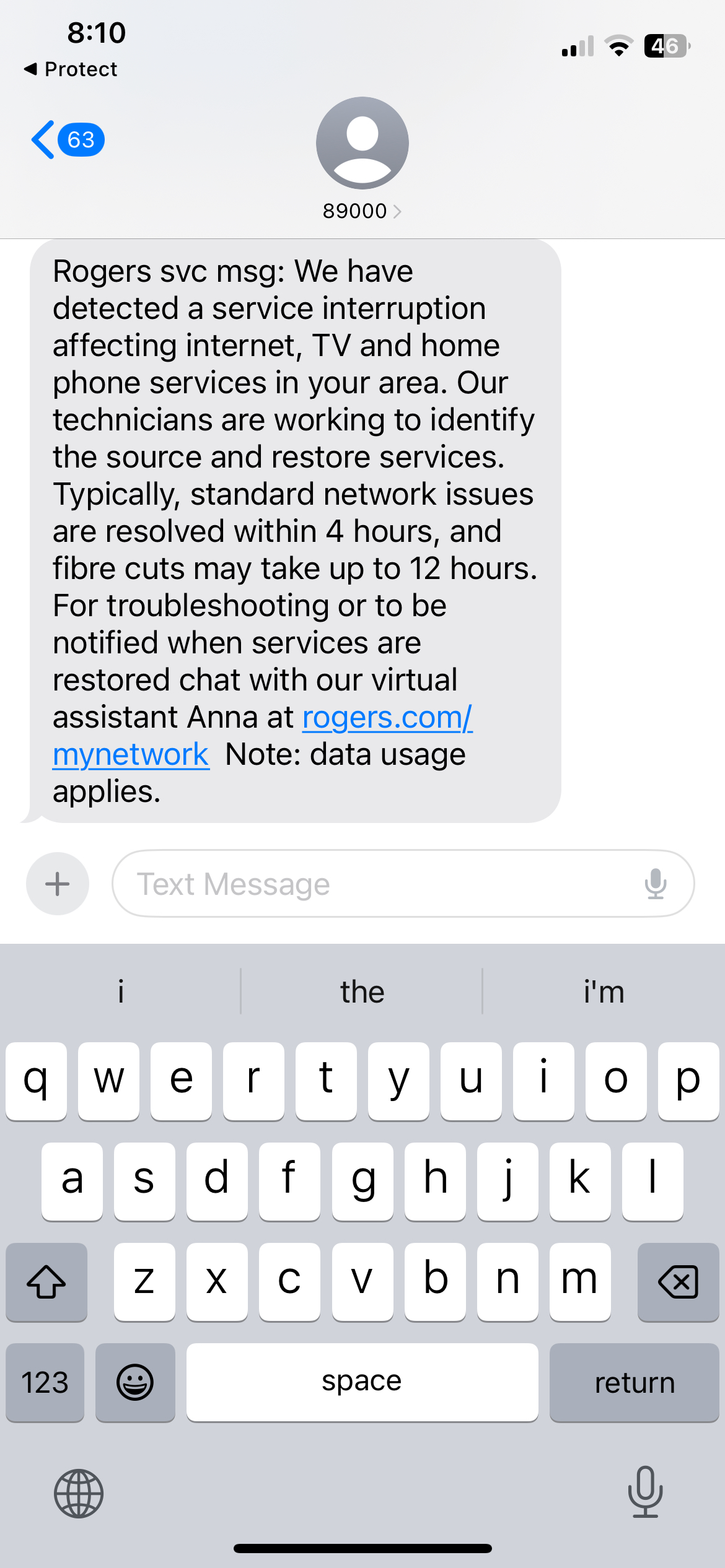
Task: Select the "the" keyboard suggestion
Action: pyautogui.click(x=362, y=991)
